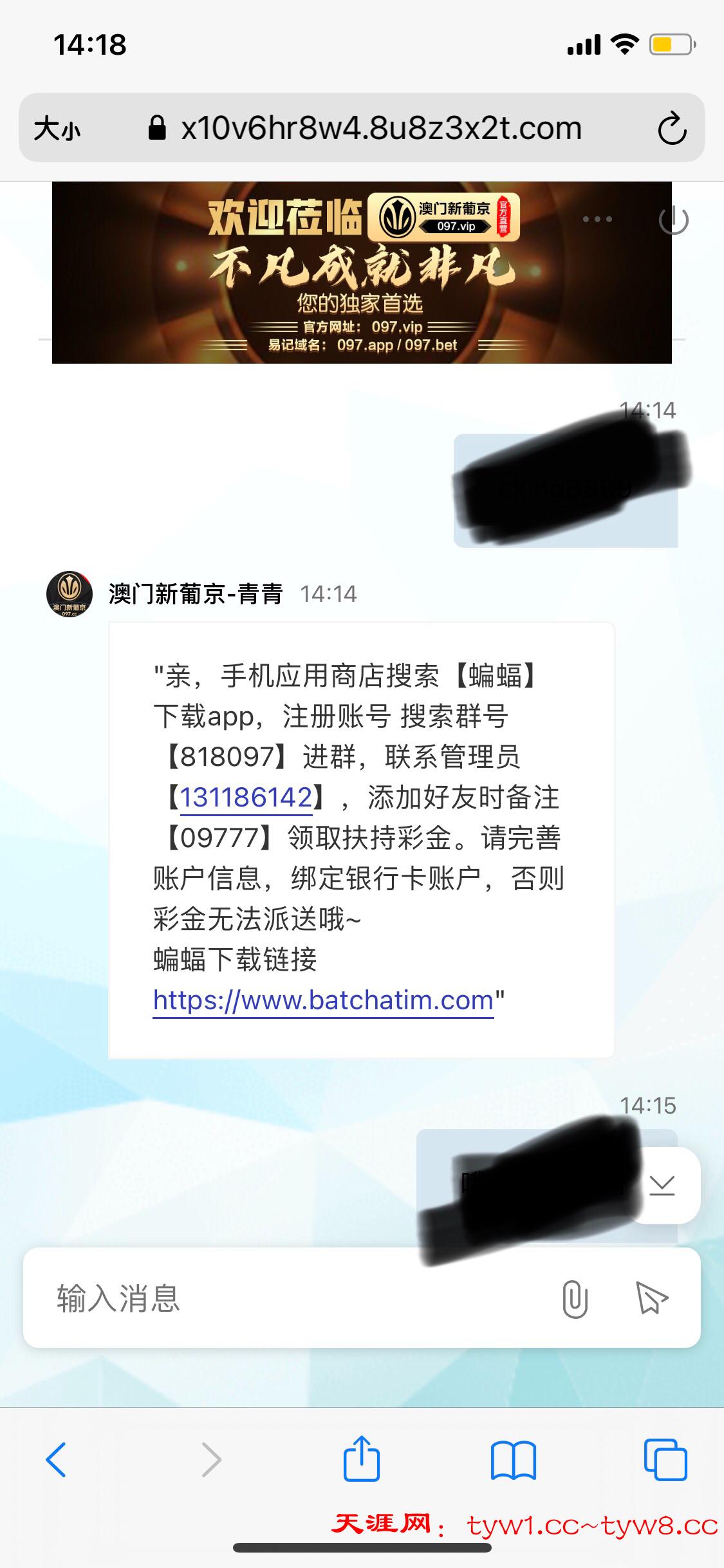Focus the 输入消息 message field

click(290, 1298)
